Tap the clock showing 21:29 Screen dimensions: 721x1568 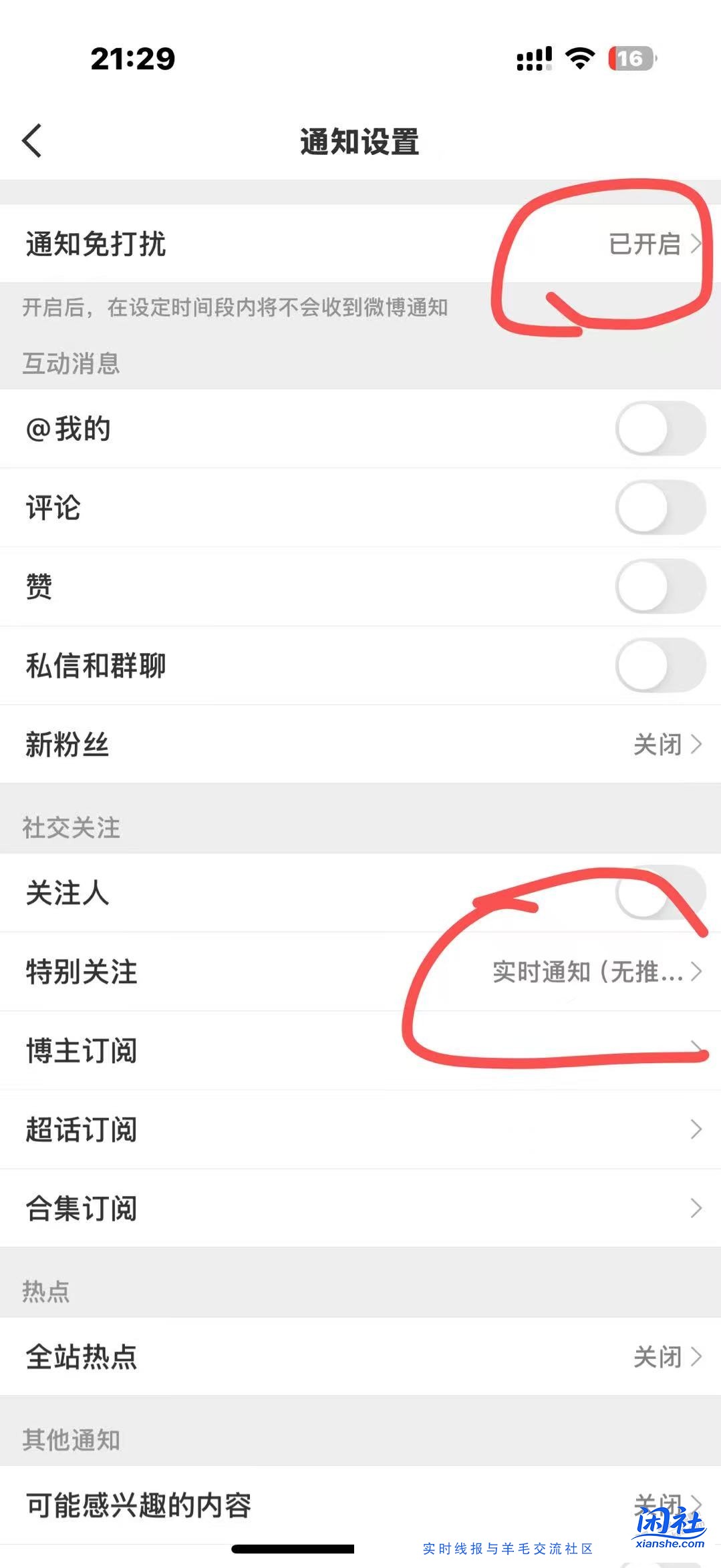click(132, 59)
